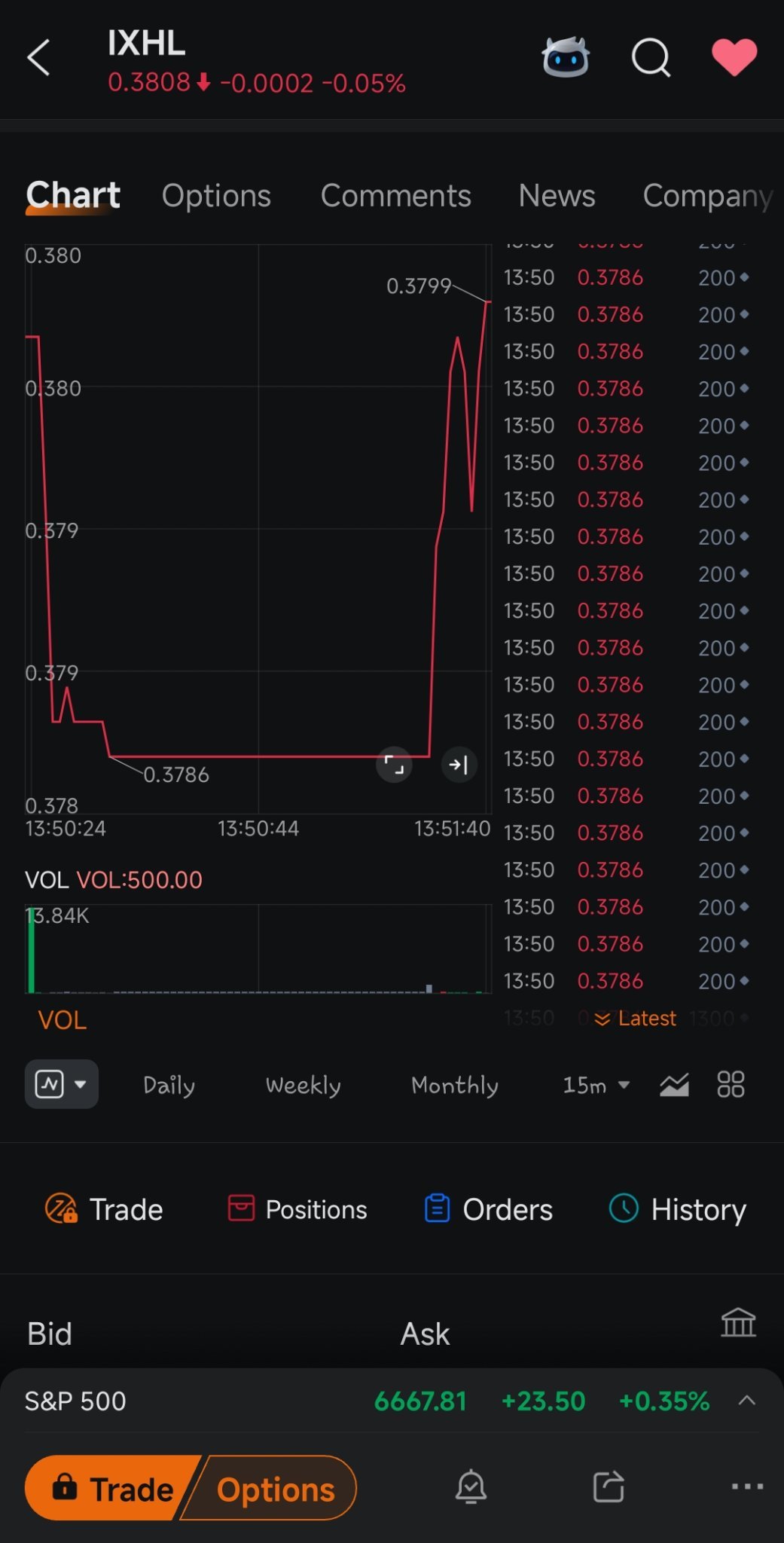This screenshot has height=1543, width=784.
Task: Open the Orders section
Action: pos(488,1209)
